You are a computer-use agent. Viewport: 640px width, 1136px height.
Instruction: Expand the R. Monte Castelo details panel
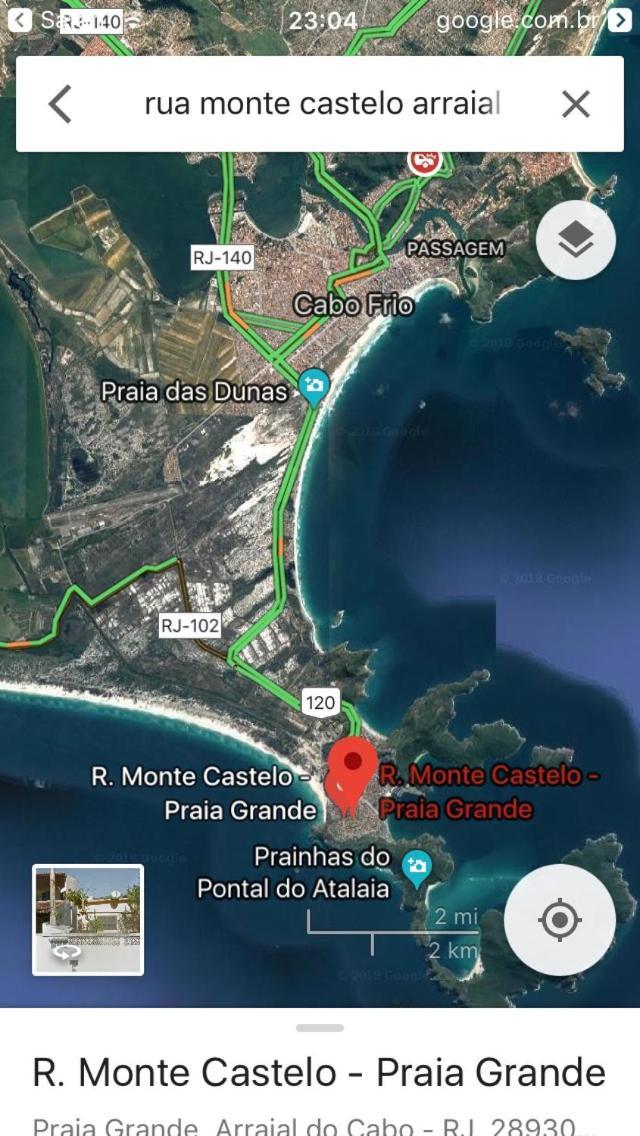click(320, 1072)
